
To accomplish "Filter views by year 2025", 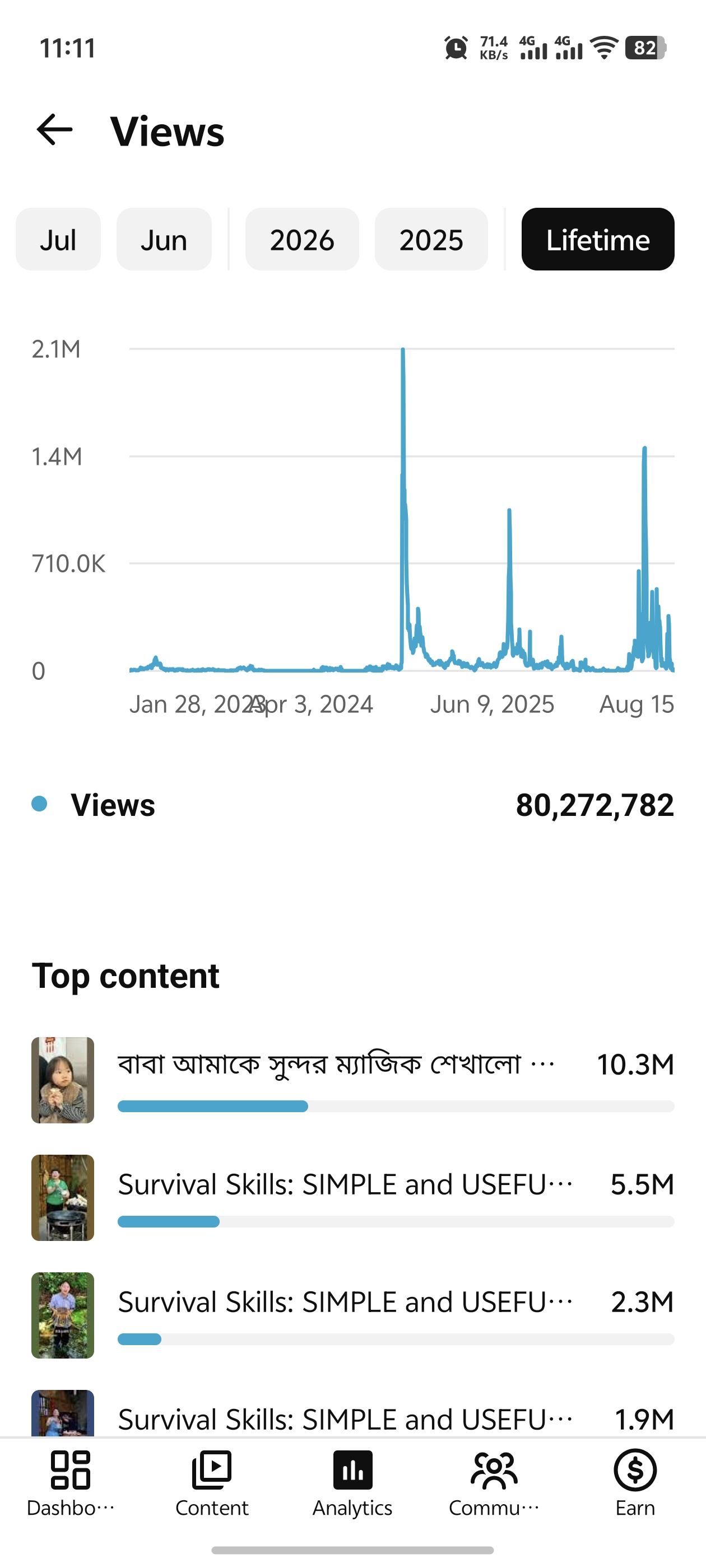I will [x=431, y=239].
